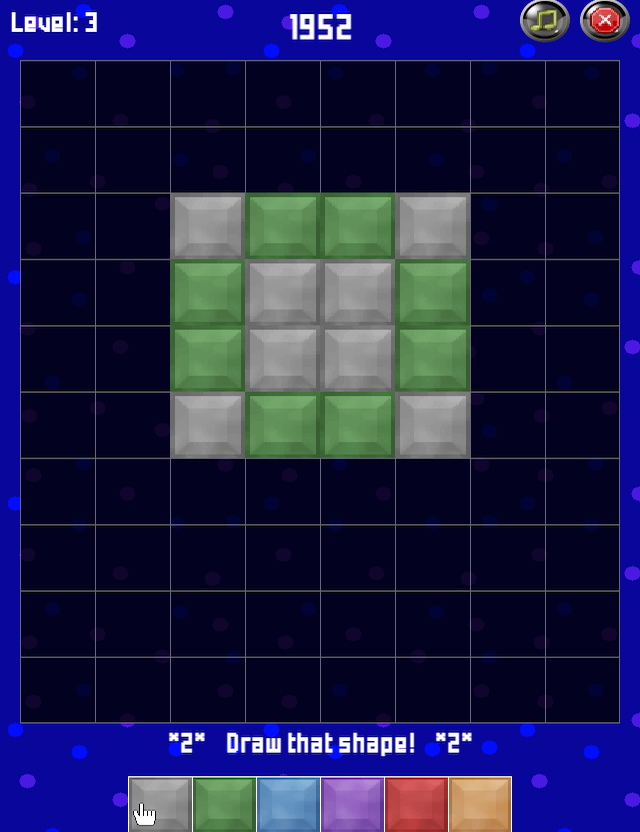Select the red color block
This screenshot has height=832, width=640.
point(416,804)
